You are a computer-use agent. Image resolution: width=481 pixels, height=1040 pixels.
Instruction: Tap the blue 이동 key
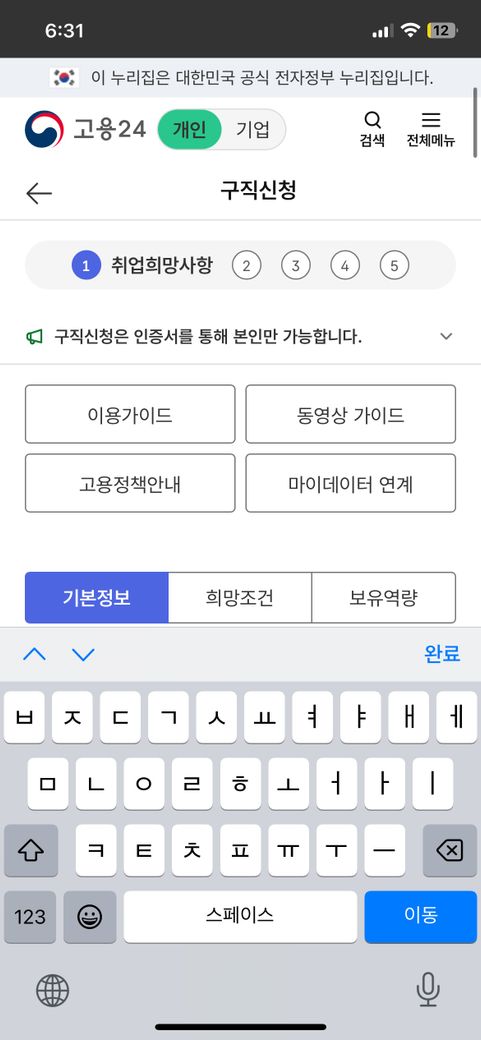pyautogui.click(x=421, y=917)
